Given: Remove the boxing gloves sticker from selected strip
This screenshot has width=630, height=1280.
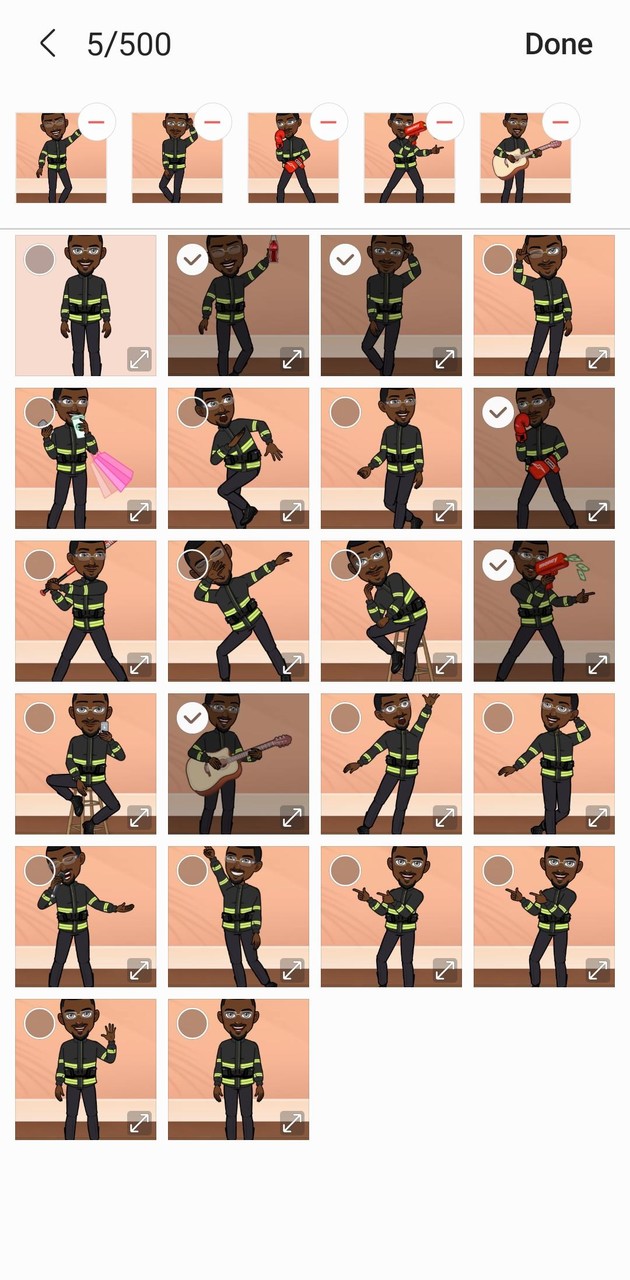Looking at the screenshot, I should click(328, 122).
